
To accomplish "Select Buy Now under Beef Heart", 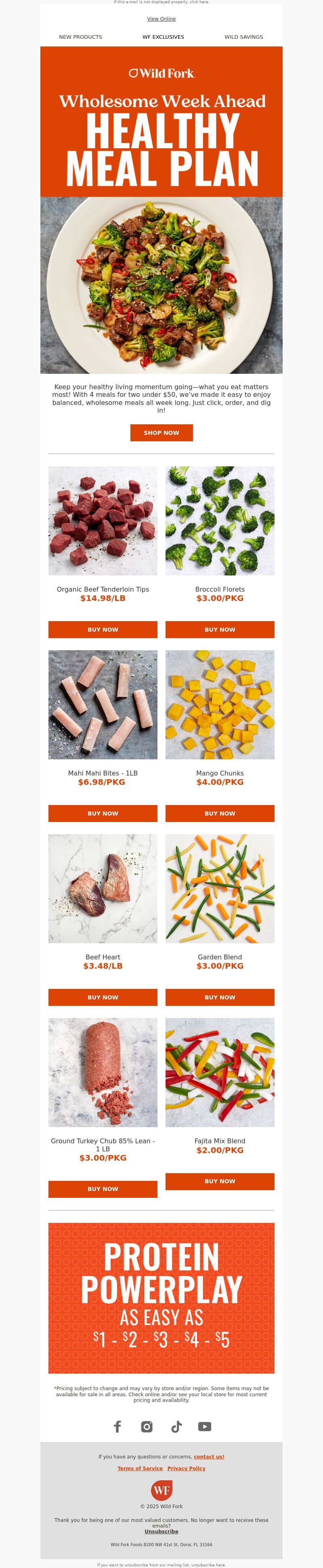I will click(103, 997).
